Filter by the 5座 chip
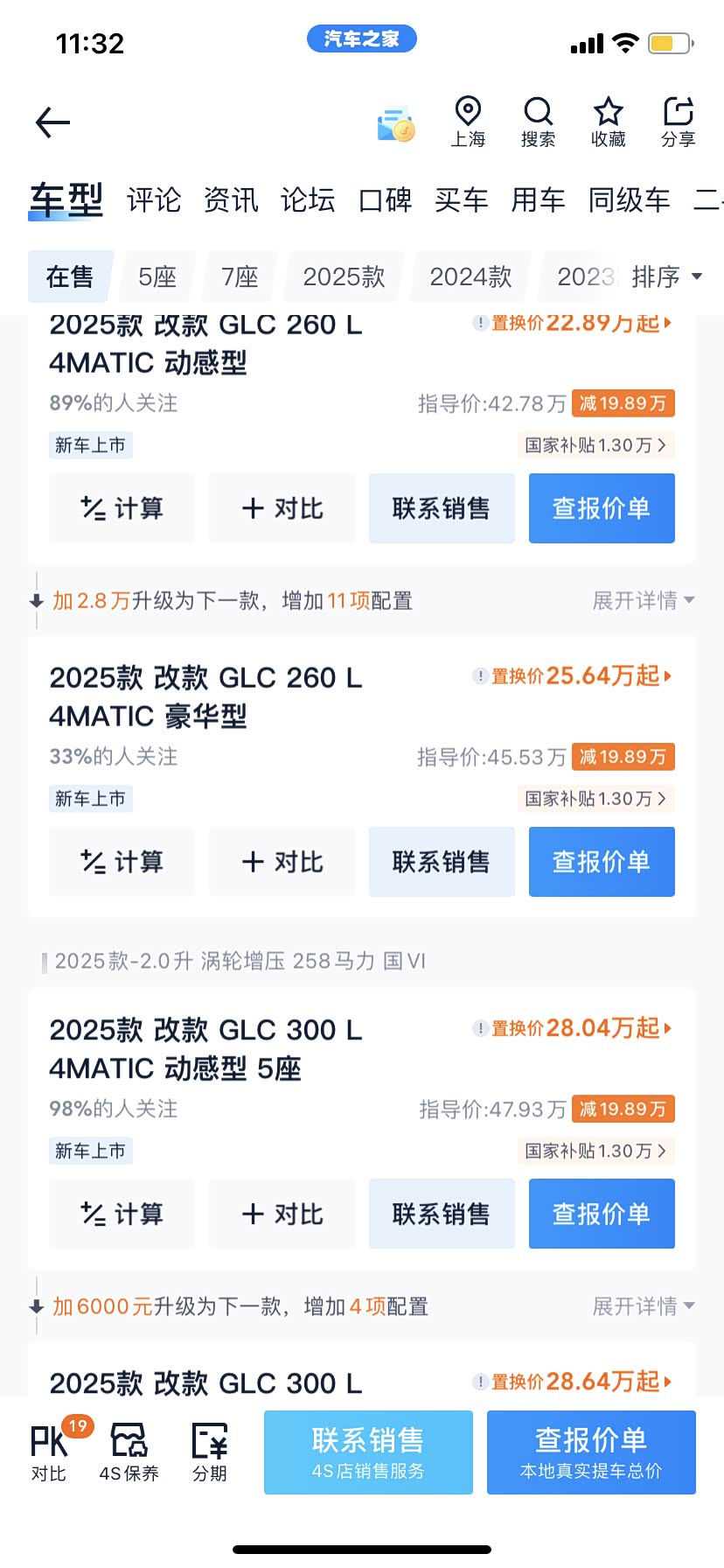This screenshot has height=1568, width=724. 157,276
